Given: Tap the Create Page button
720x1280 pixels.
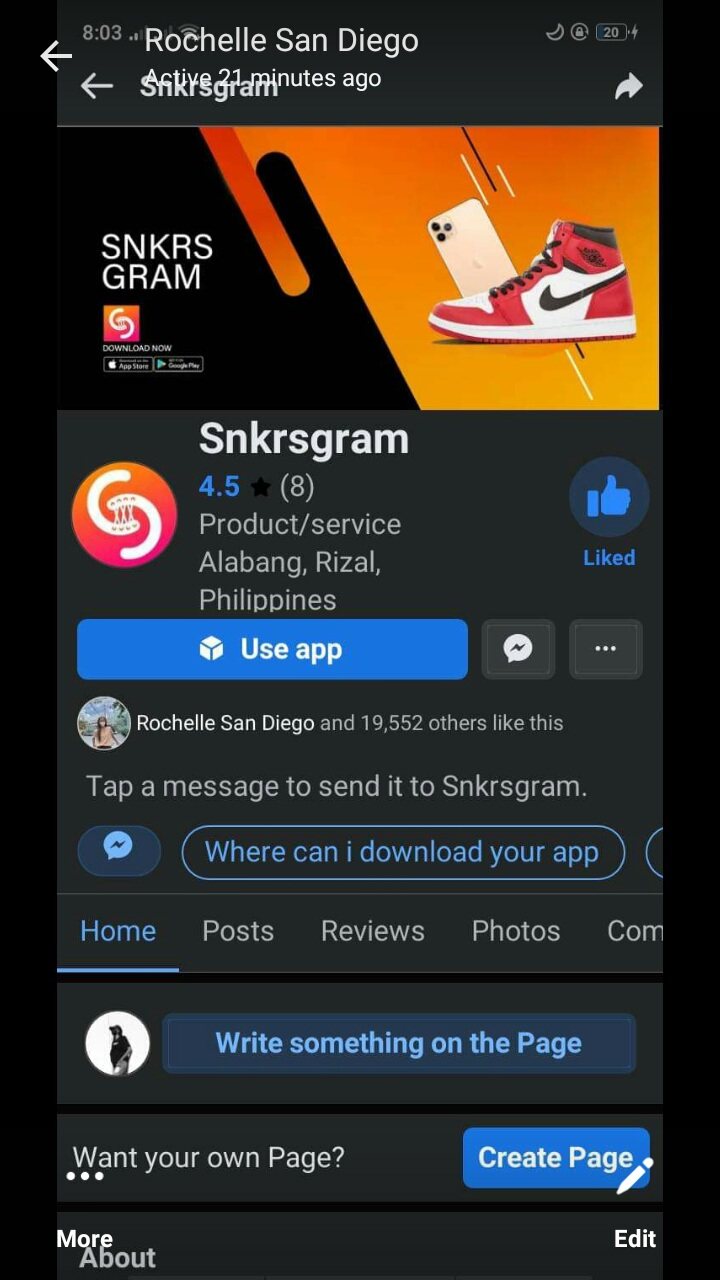Looking at the screenshot, I should pos(555,1157).
